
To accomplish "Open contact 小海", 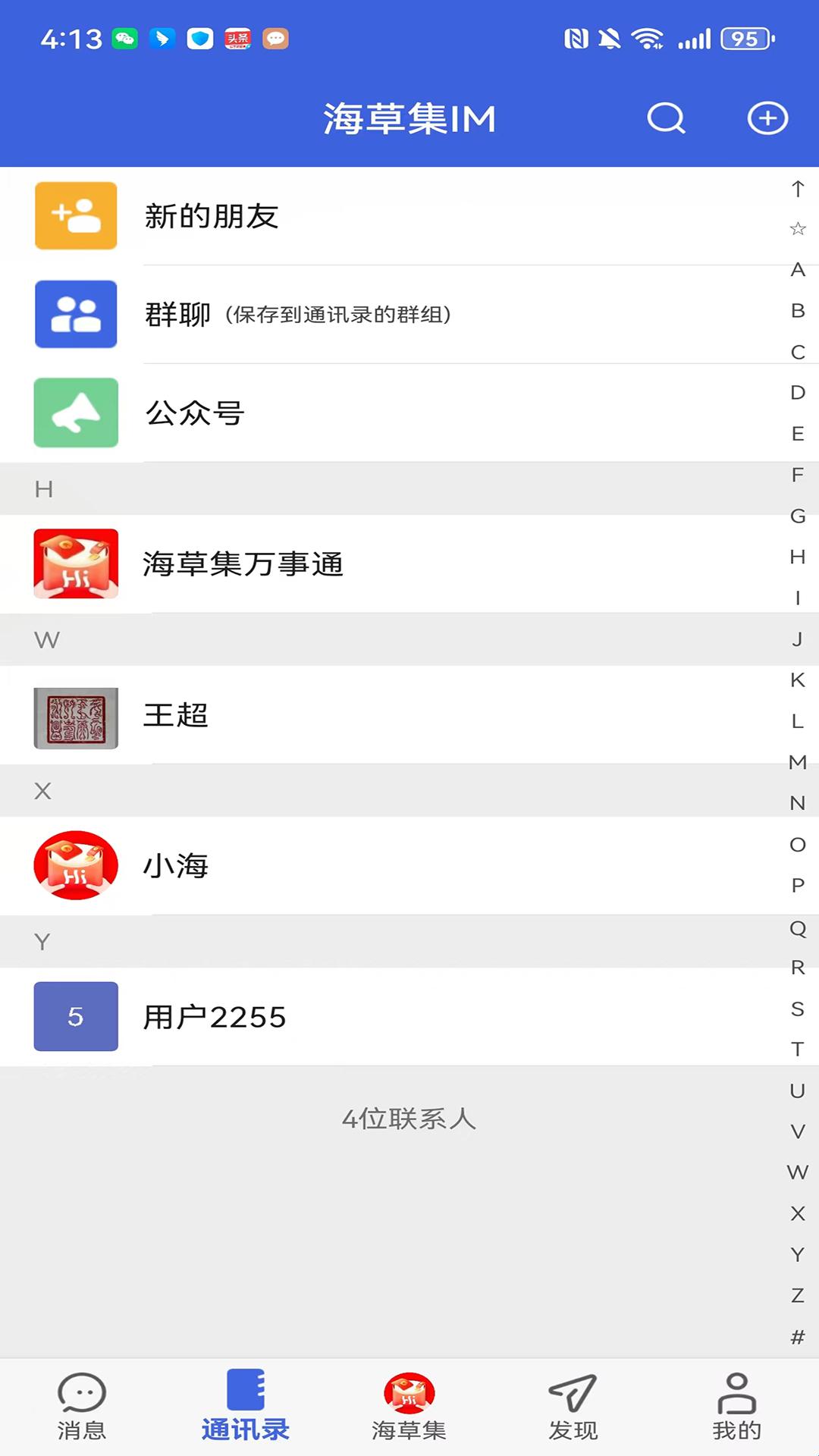I will coord(176,865).
